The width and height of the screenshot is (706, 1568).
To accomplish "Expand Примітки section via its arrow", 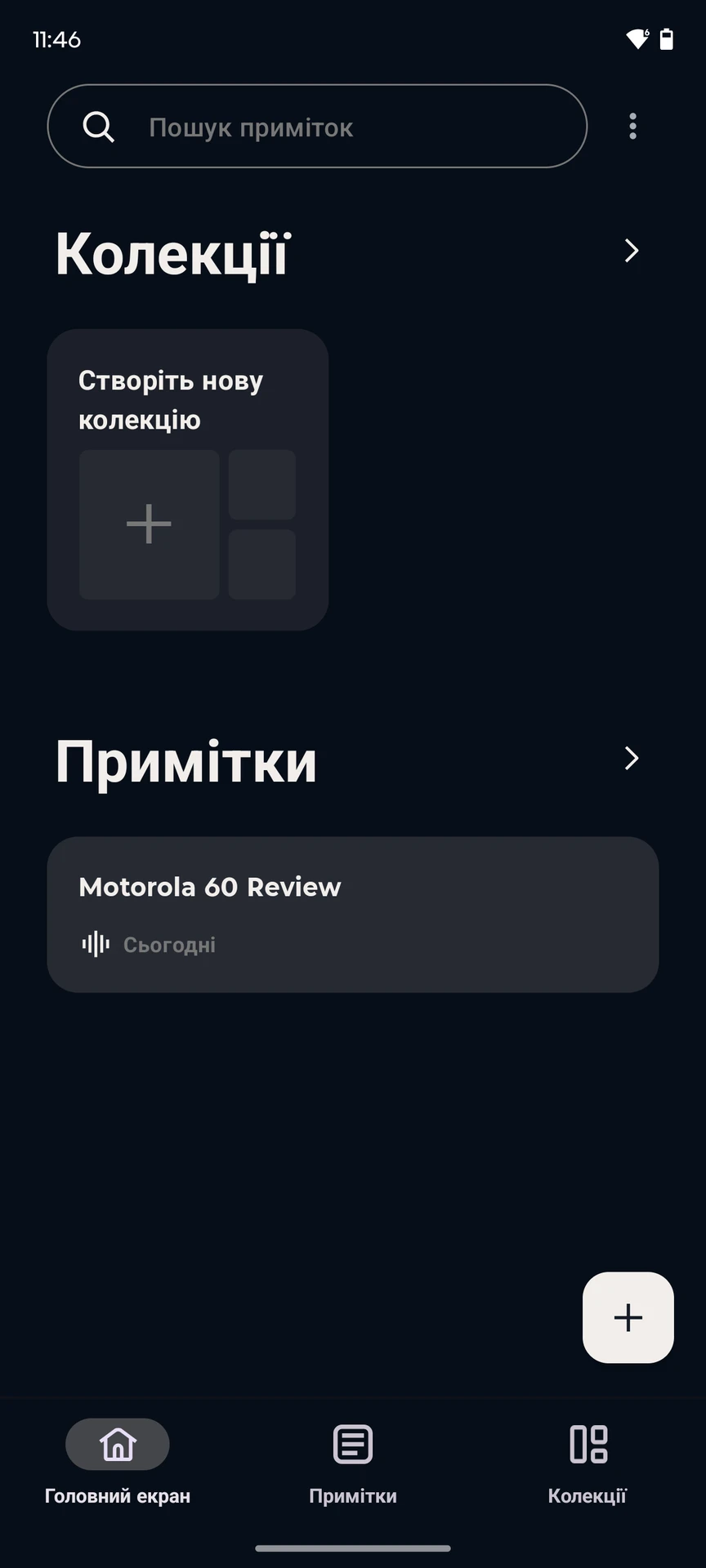I will pos(631,758).
